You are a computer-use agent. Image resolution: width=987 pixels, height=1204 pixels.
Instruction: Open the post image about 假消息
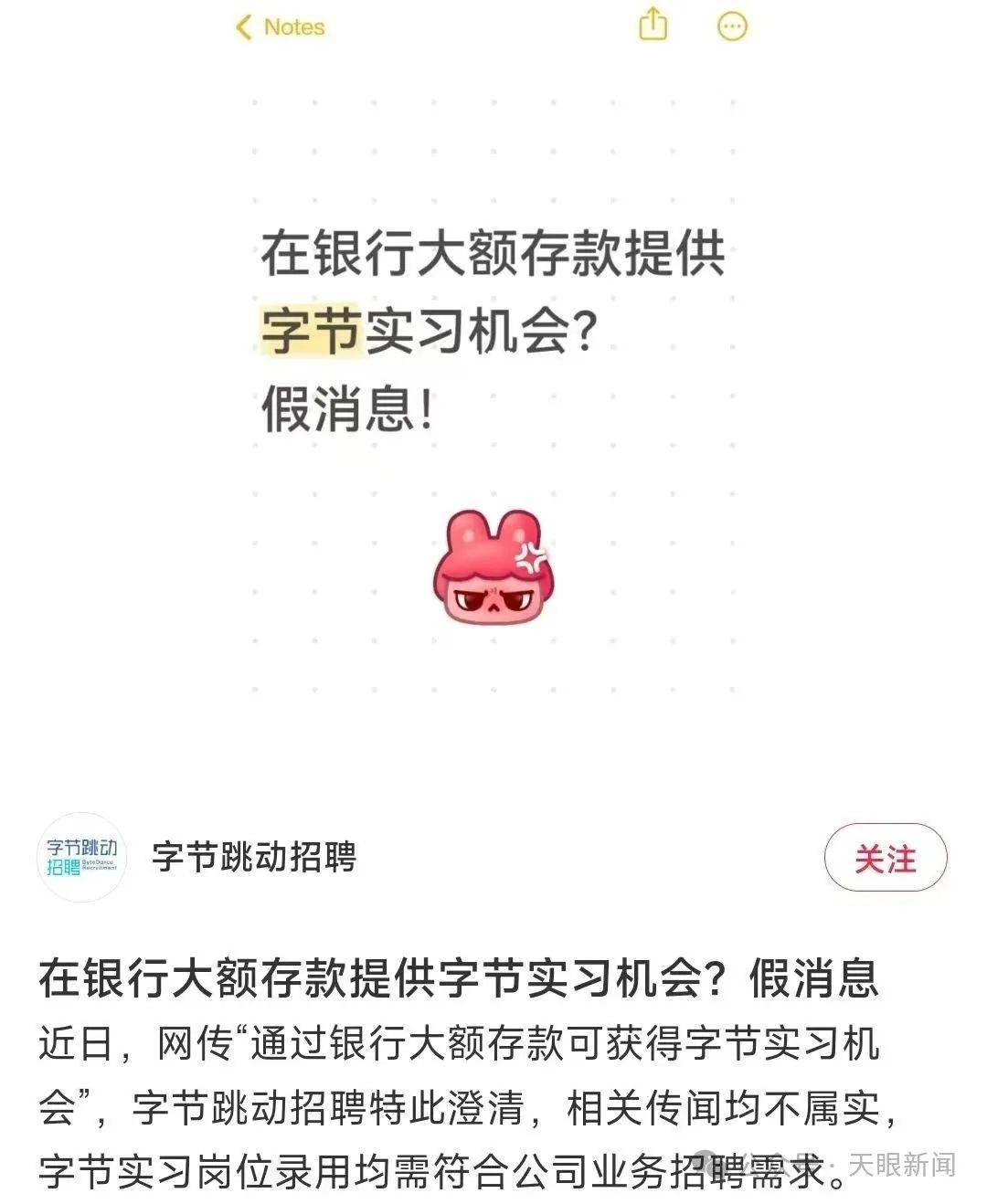coord(493,393)
